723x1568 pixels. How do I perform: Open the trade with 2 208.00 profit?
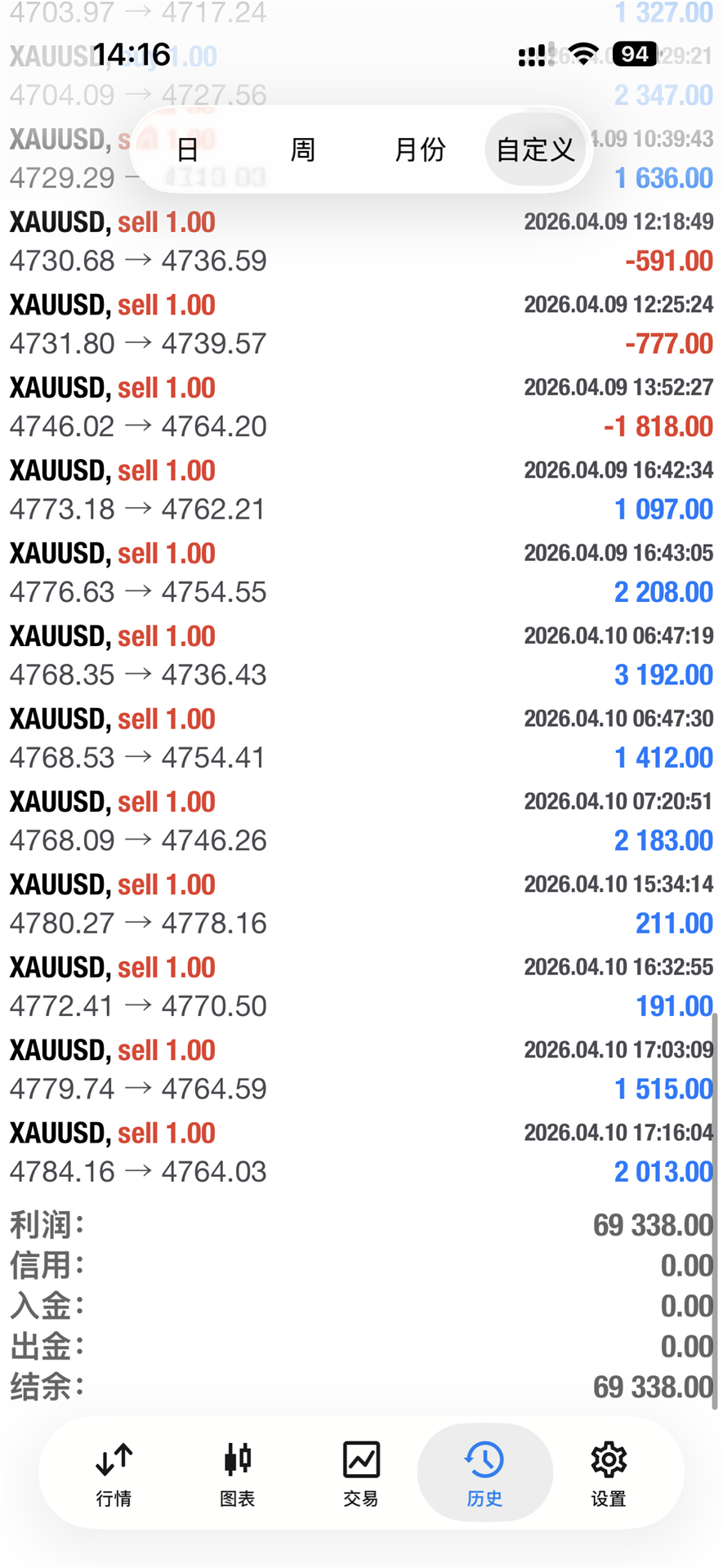click(x=361, y=572)
